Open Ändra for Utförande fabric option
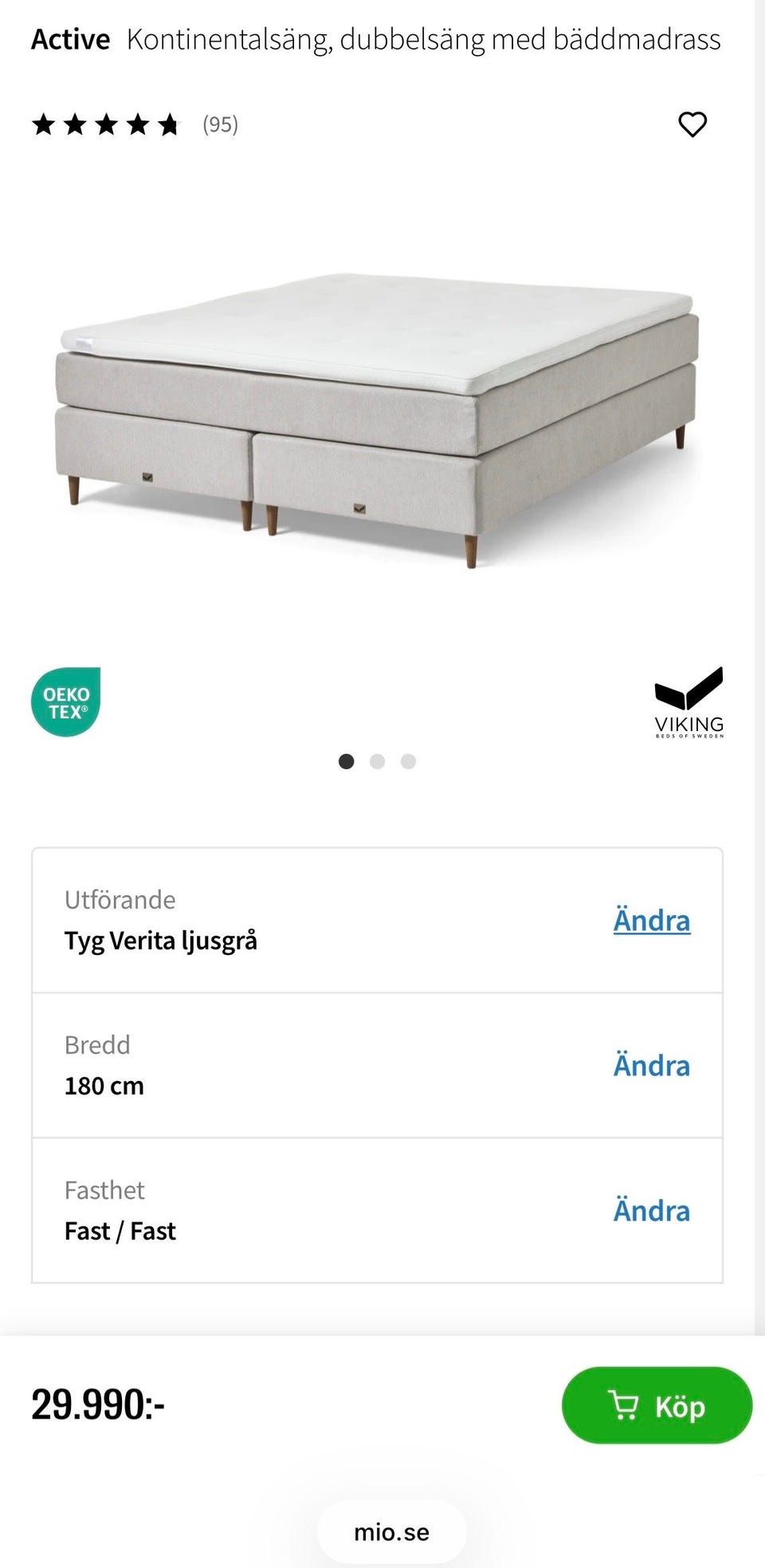The height and width of the screenshot is (1568, 765). pos(651,920)
